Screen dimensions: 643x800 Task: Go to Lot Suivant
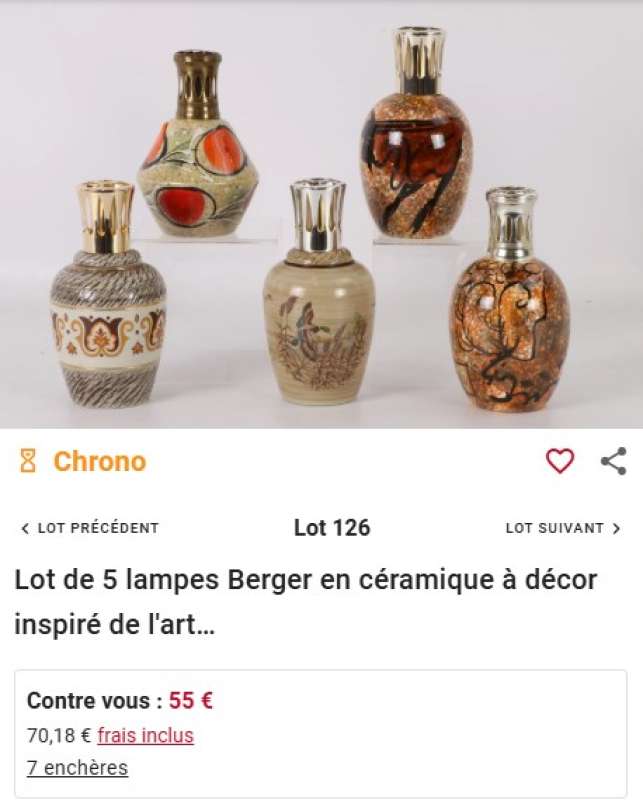pyautogui.click(x=563, y=528)
